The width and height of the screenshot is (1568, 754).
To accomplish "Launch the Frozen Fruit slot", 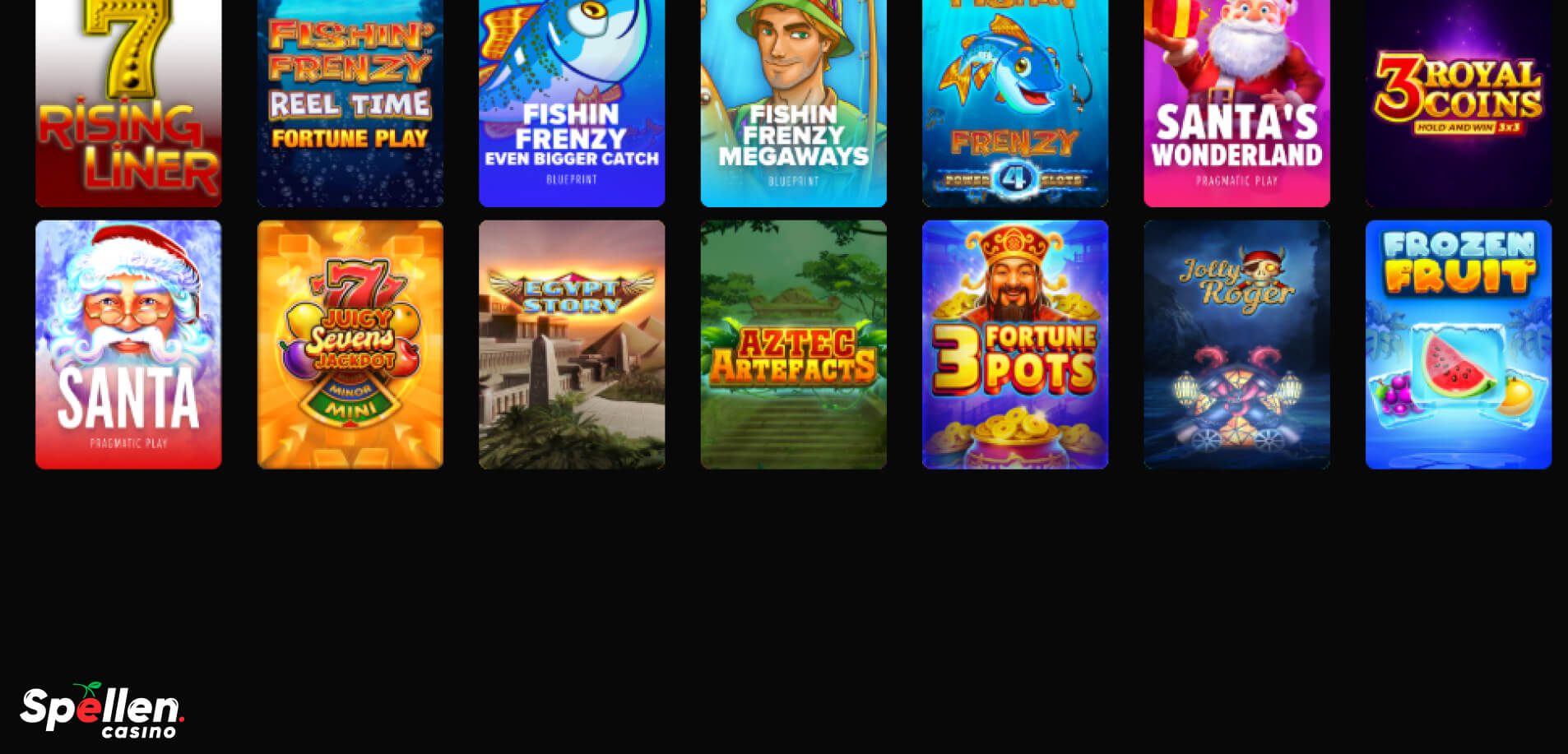I will pos(1458,345).
